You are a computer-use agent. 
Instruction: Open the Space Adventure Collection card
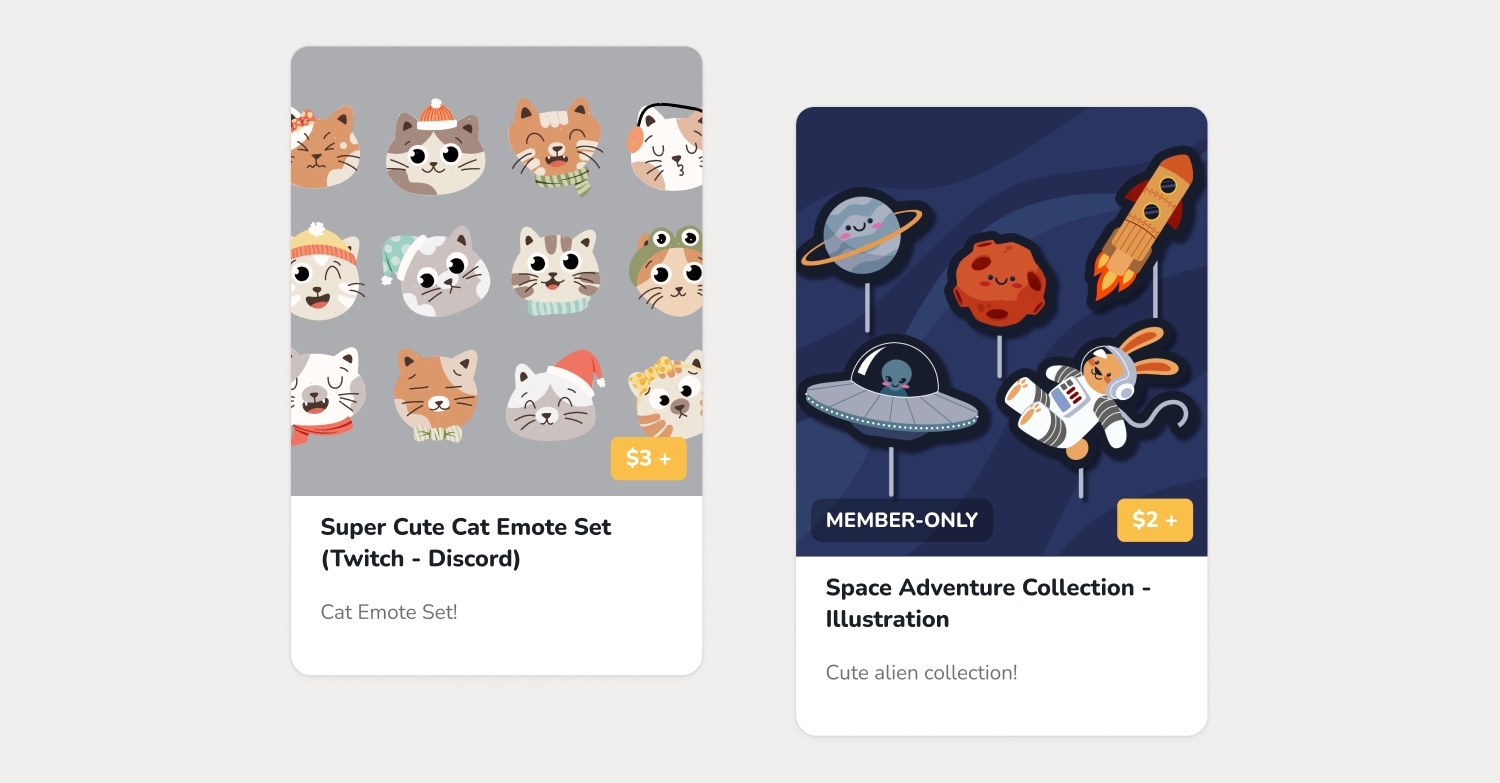click(x=988, y=602)
